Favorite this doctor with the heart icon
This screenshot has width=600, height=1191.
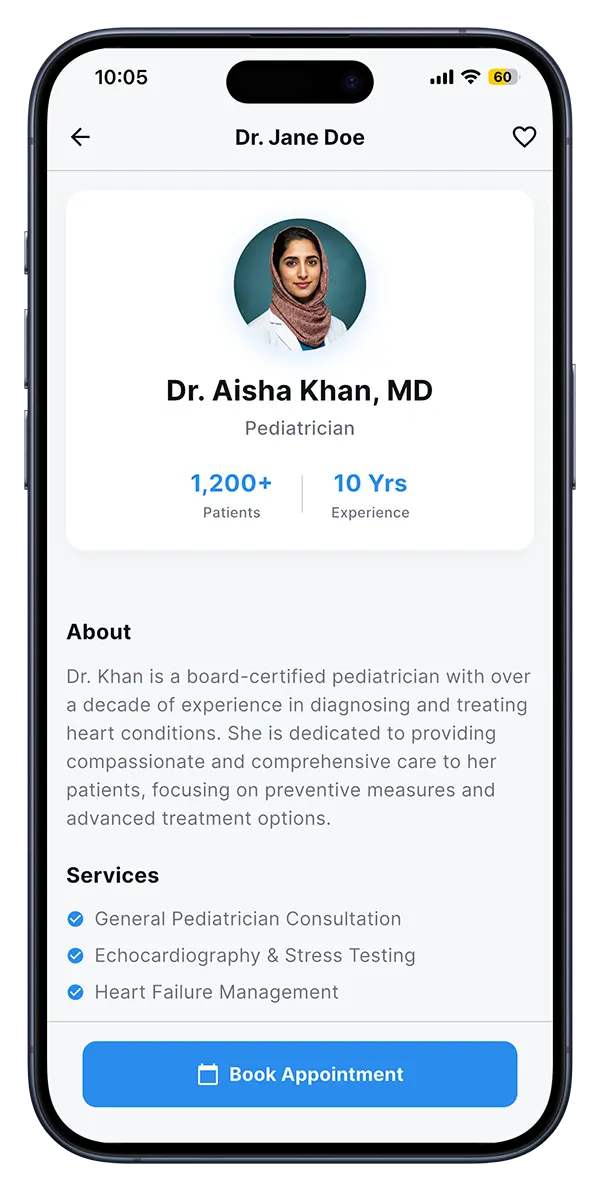click(x=524, y=138)
